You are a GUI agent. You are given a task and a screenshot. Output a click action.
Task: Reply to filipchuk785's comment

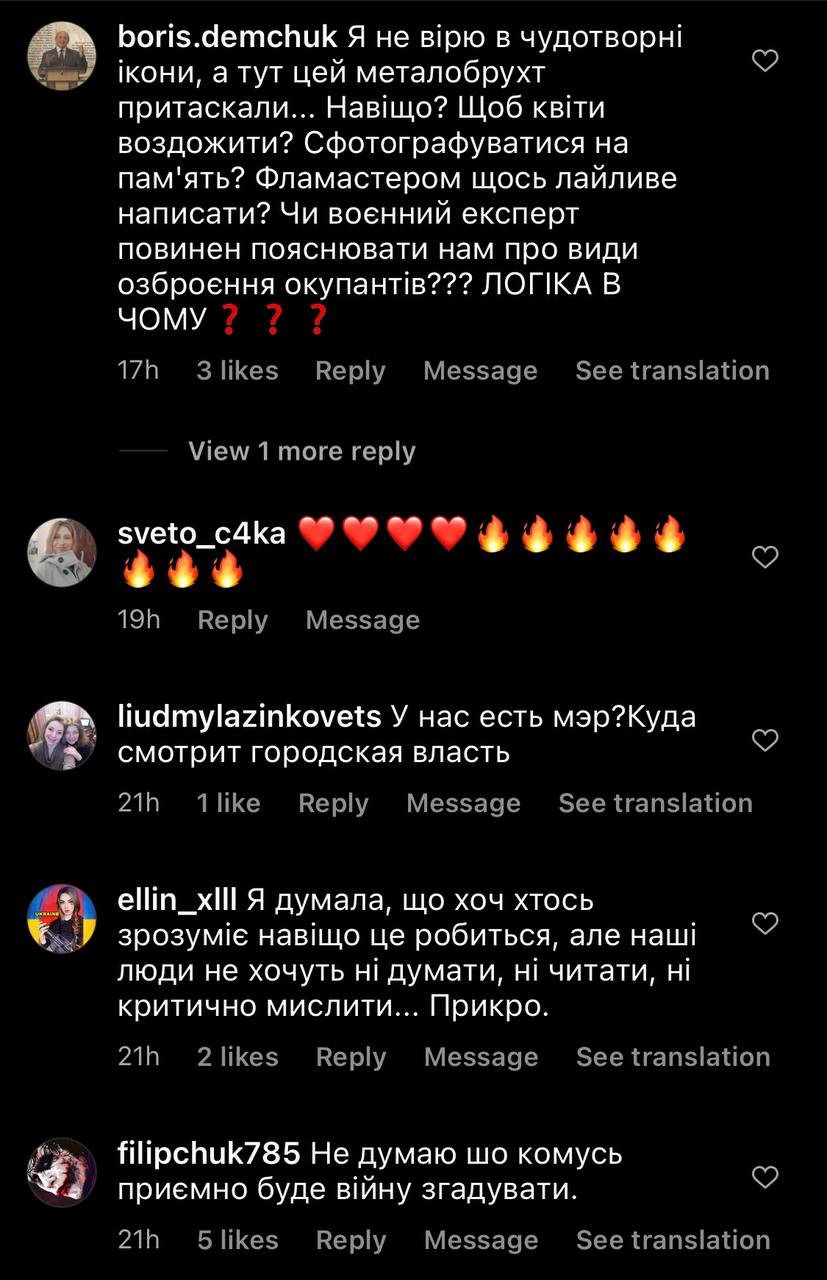tap(351, 1240)
